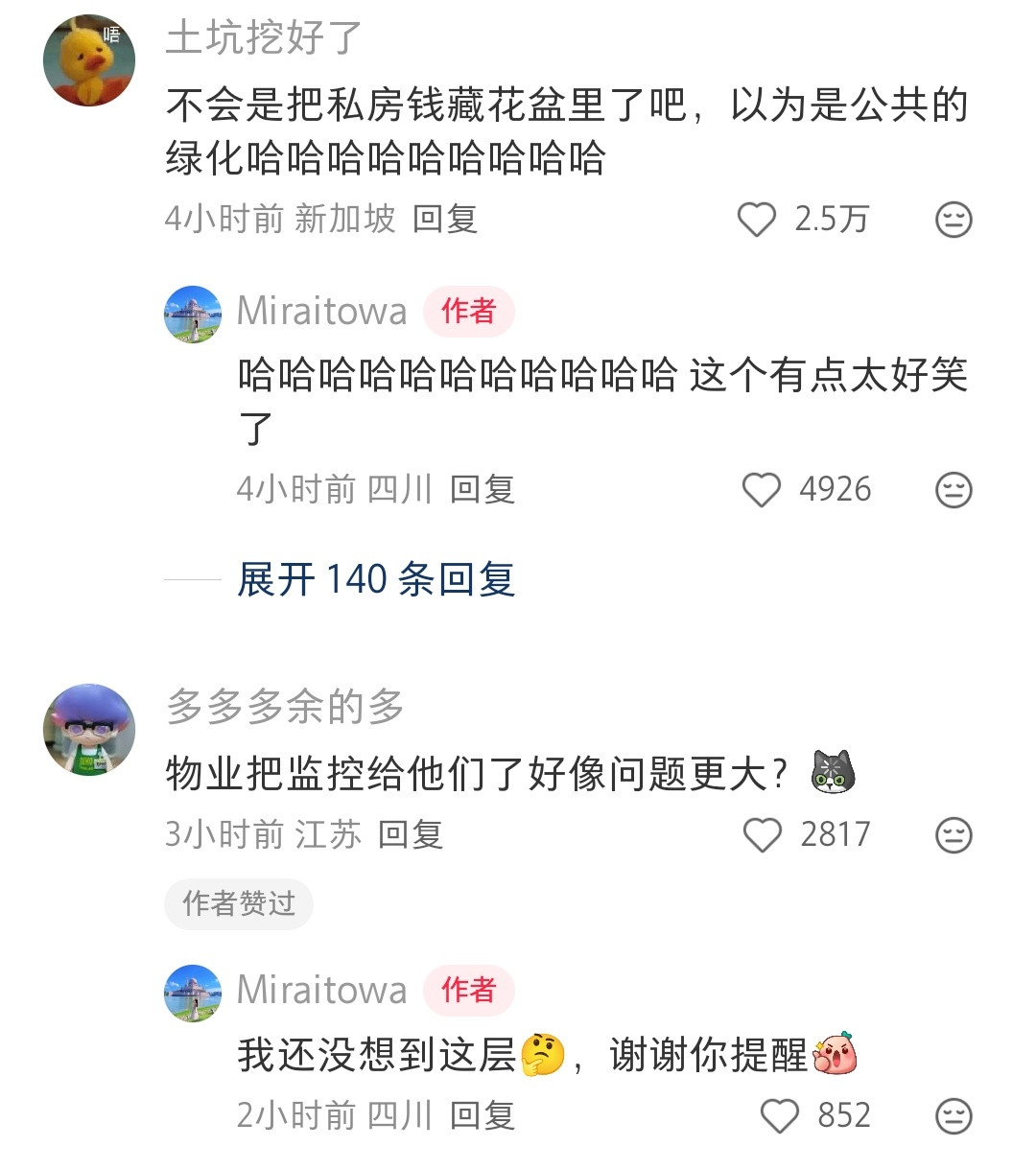
Task: Open username Miraitowa profile link
Action: (x=321, y=310)
